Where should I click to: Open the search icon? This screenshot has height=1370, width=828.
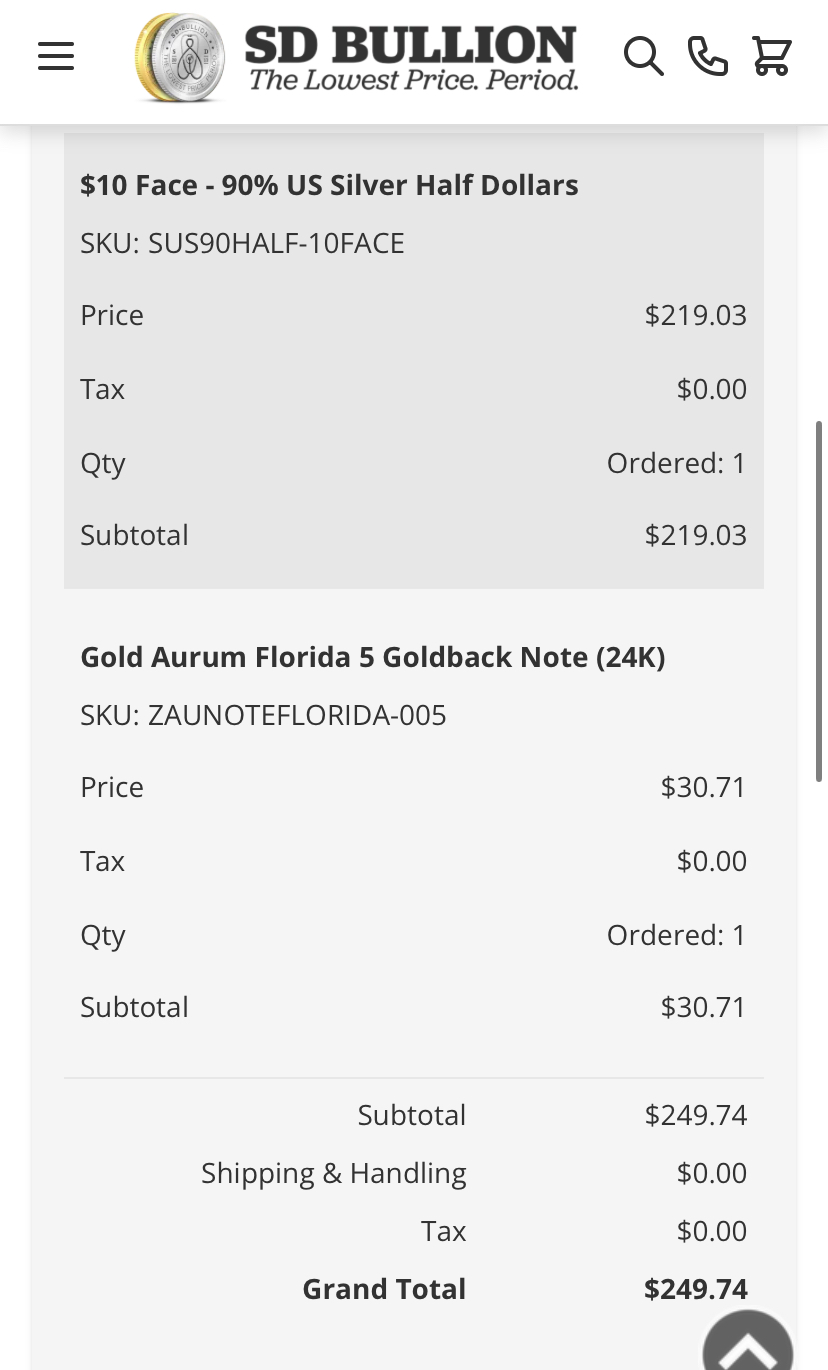tap(643, 56)
